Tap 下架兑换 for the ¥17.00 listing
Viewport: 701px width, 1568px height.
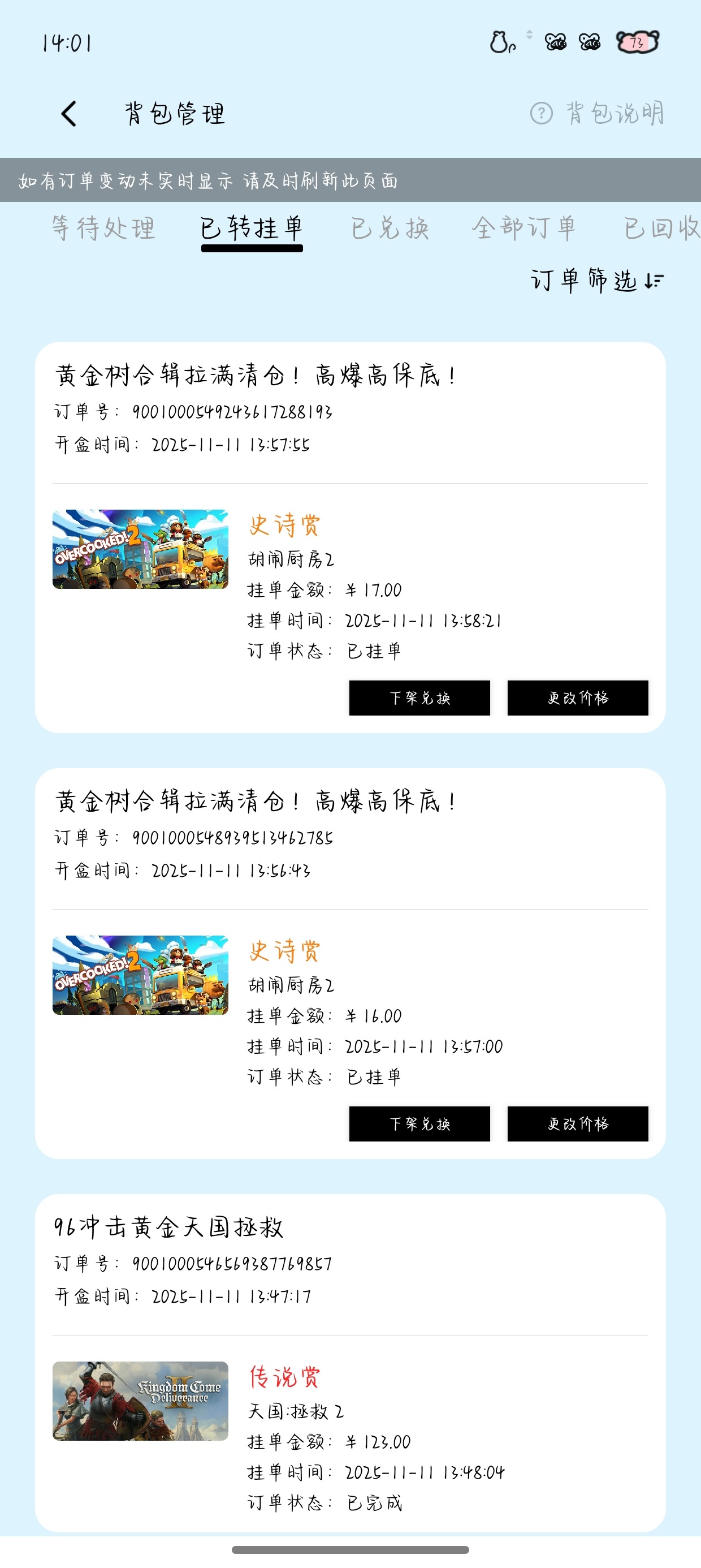pyautogui.click(x=419, y=697)
